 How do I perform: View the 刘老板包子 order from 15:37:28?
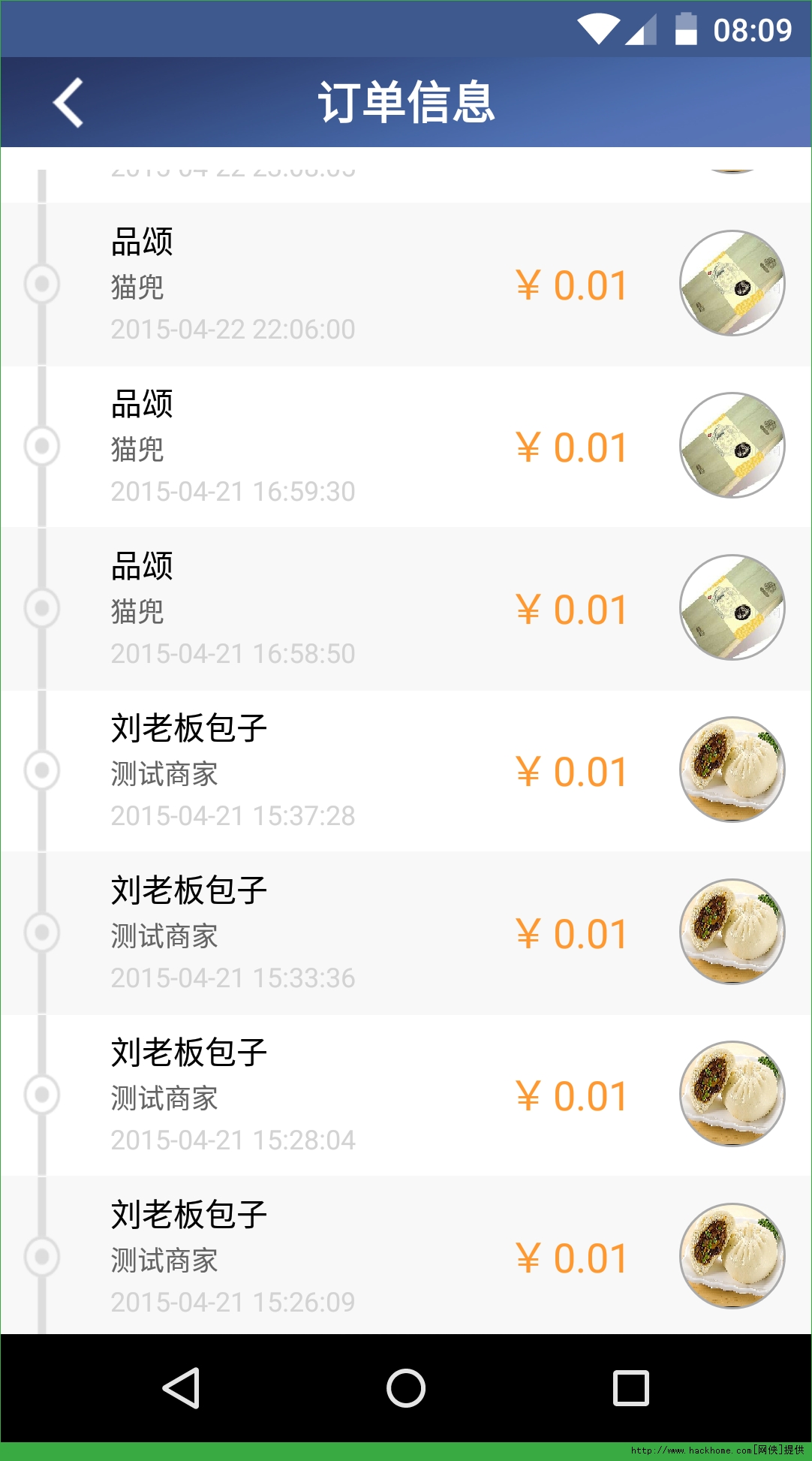(x=405, y=771)
